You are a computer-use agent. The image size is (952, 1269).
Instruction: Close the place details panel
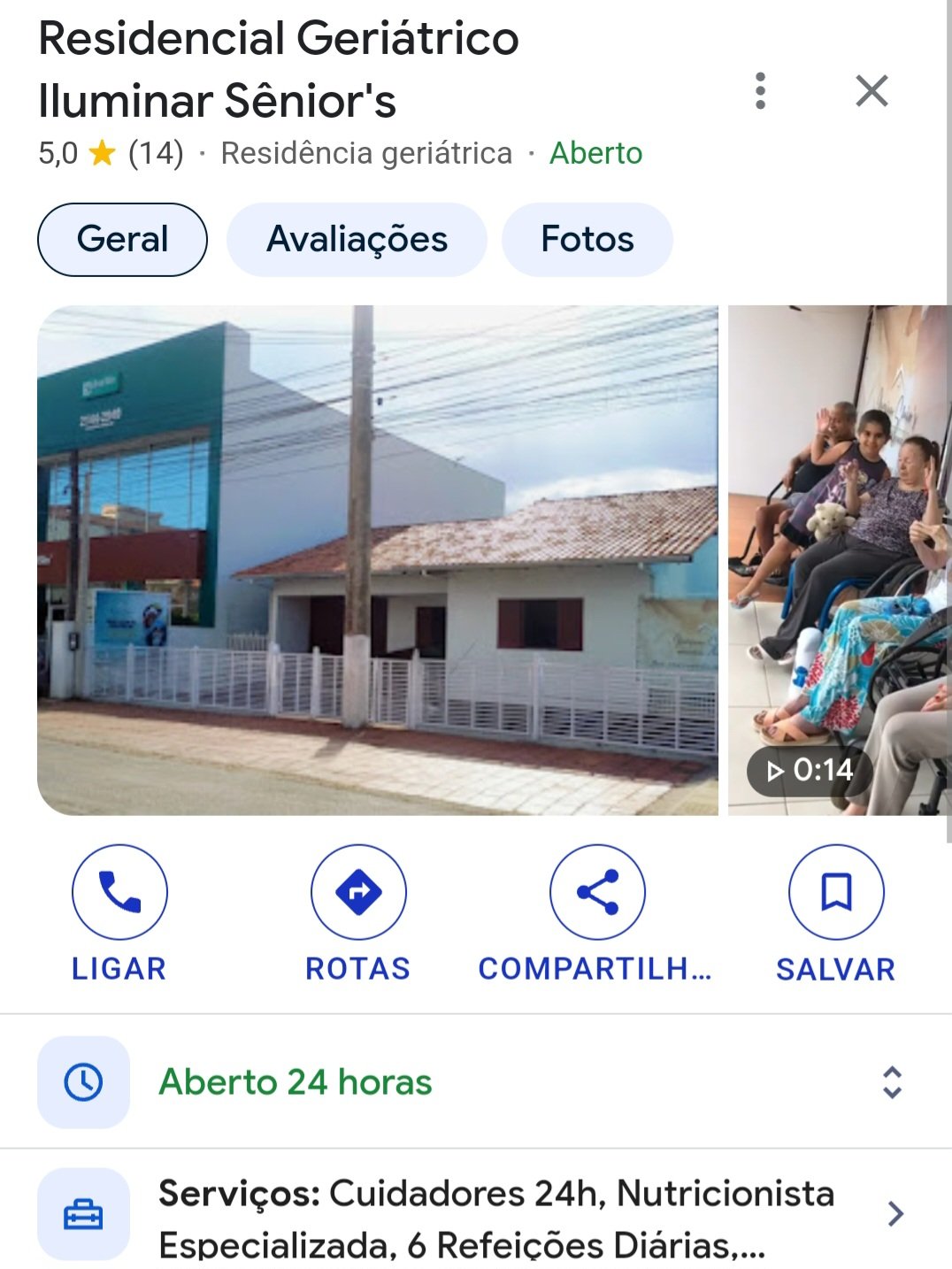click(871, 90)
